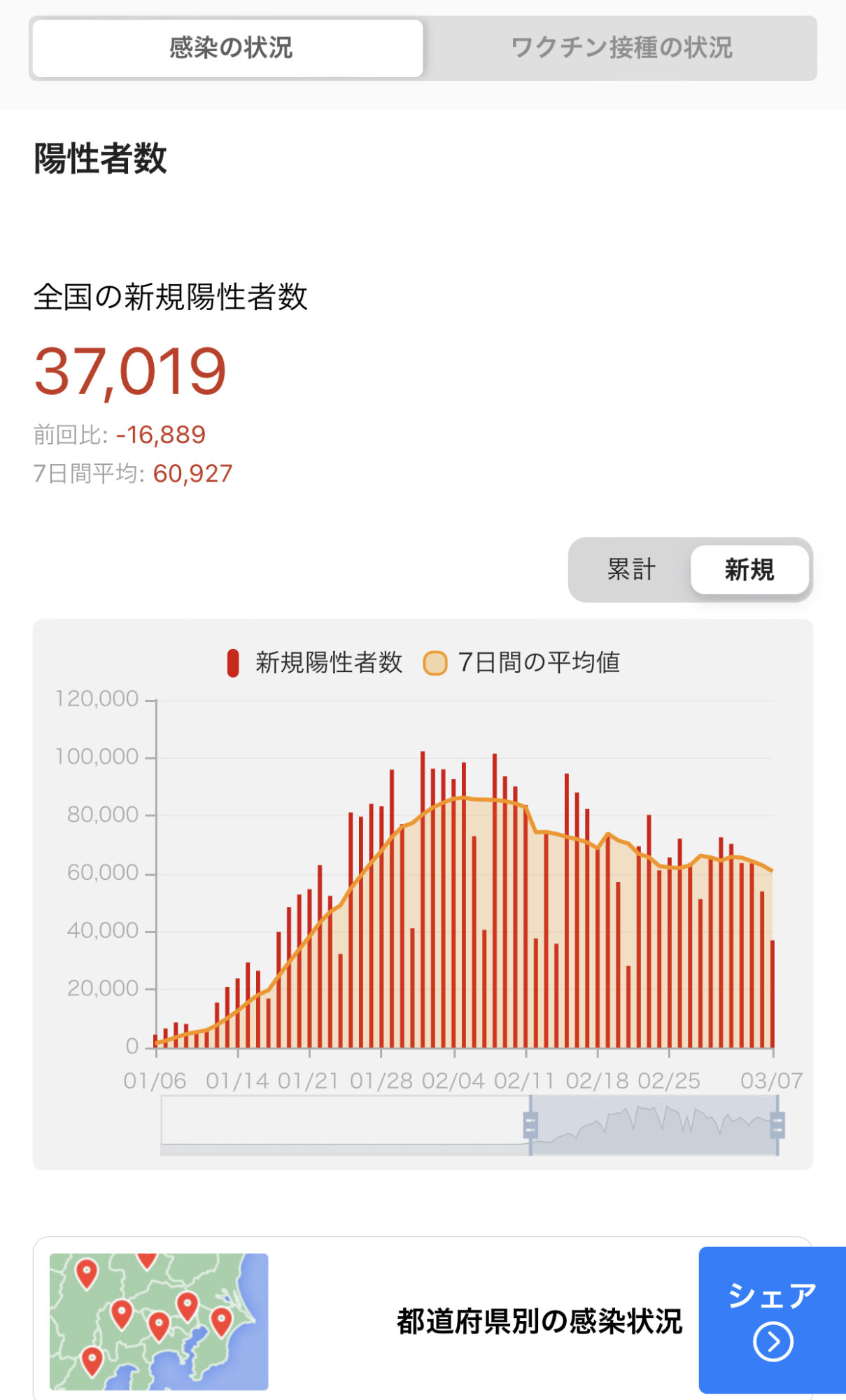This screenshot has height=1400, width=846.
Task: Tap the left handle of chart range slider
Action: pyautogui.click(x=530, y=1125)
